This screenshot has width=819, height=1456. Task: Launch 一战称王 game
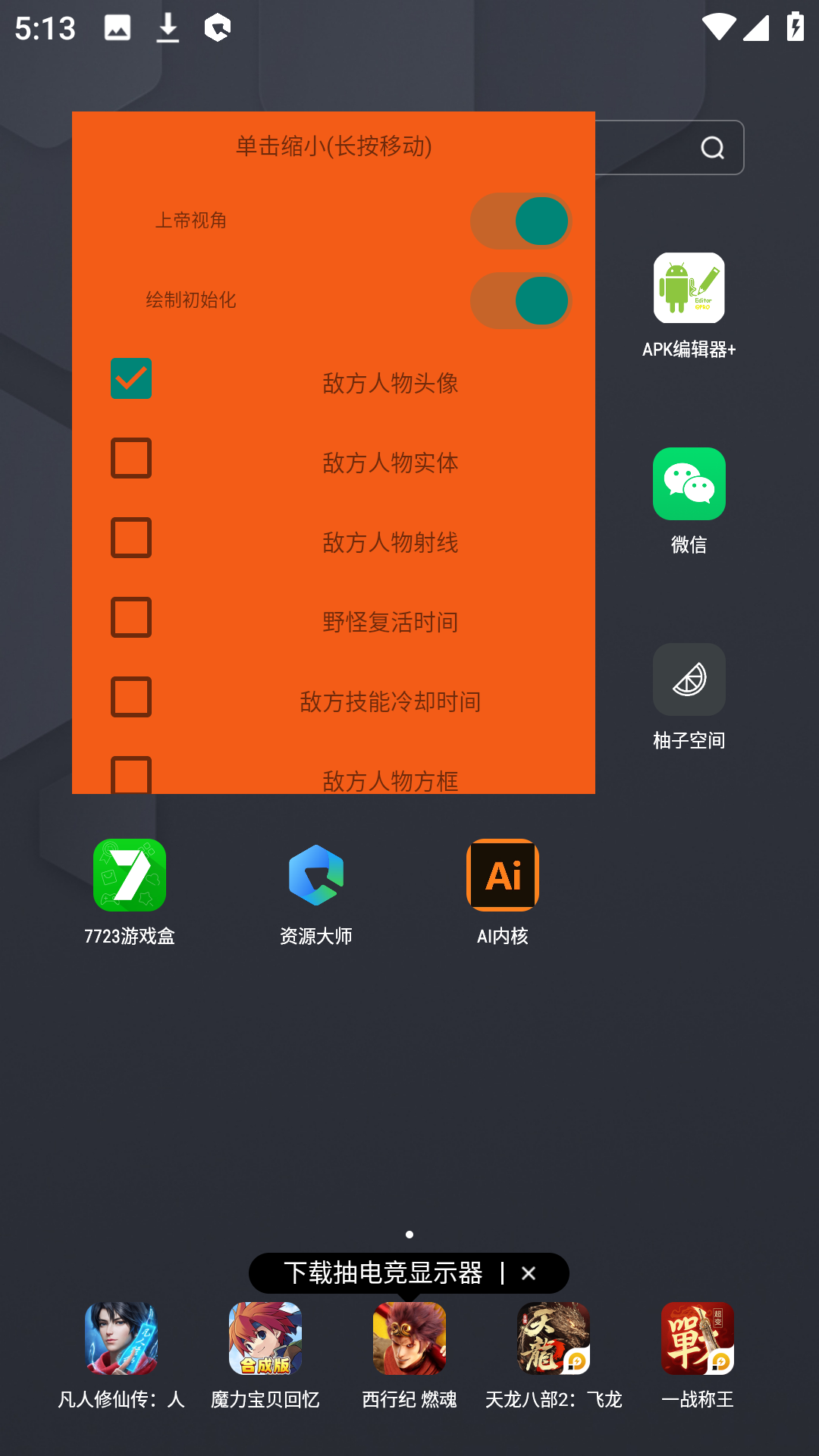click(x=696, y=1338)
